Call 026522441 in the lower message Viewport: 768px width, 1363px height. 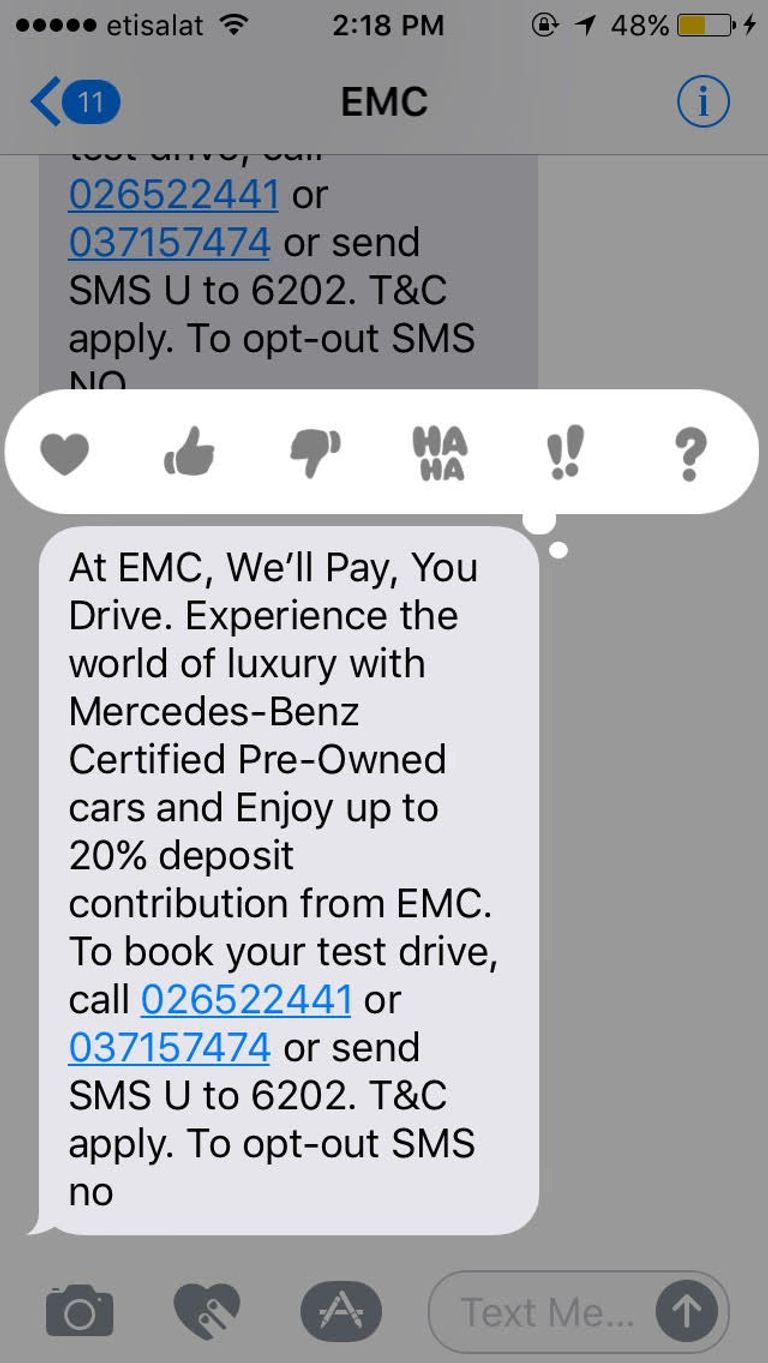[x=246, y=999]
